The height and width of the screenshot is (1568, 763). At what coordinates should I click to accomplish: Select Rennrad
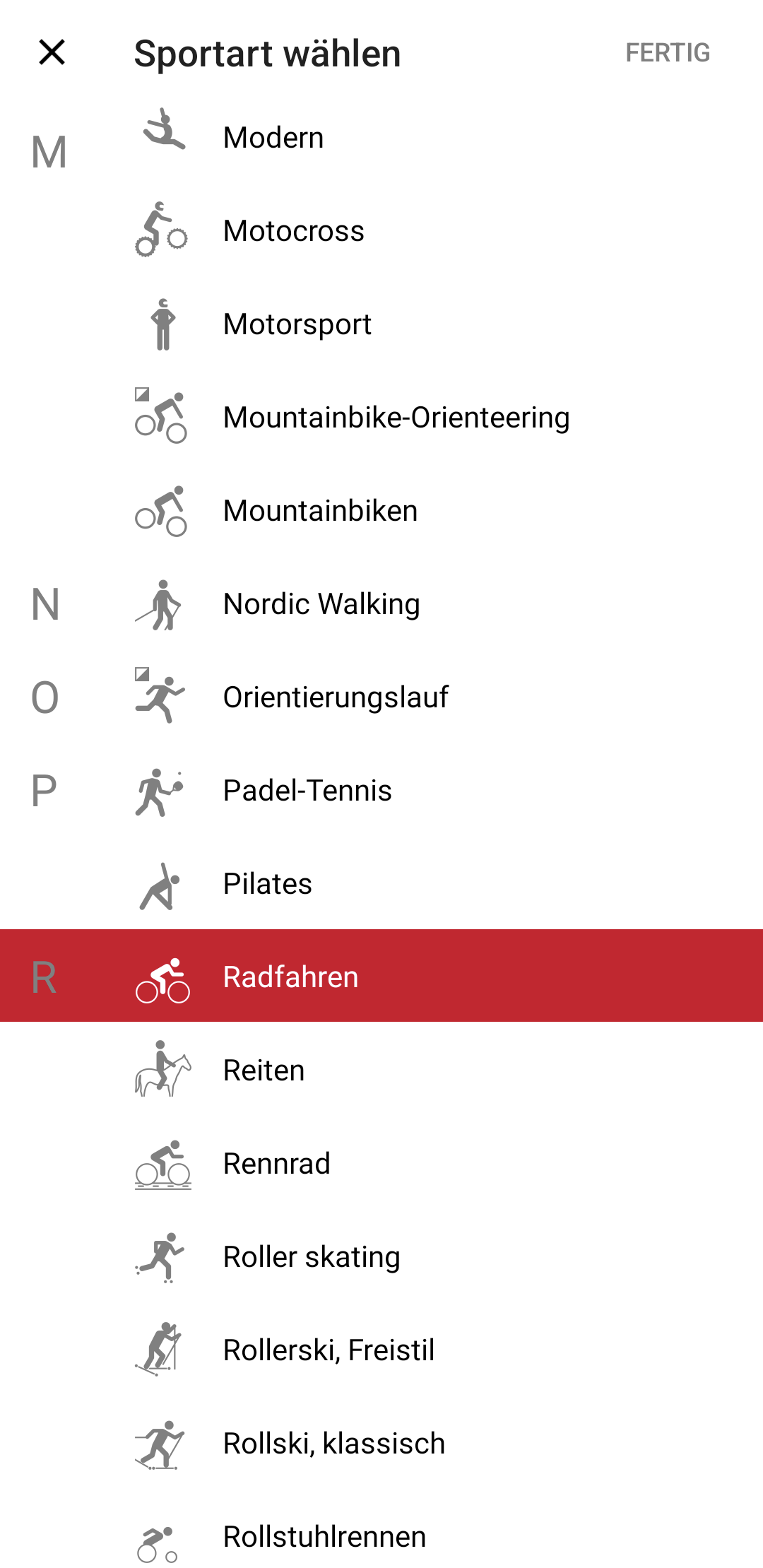click(x=381, y=1164)
